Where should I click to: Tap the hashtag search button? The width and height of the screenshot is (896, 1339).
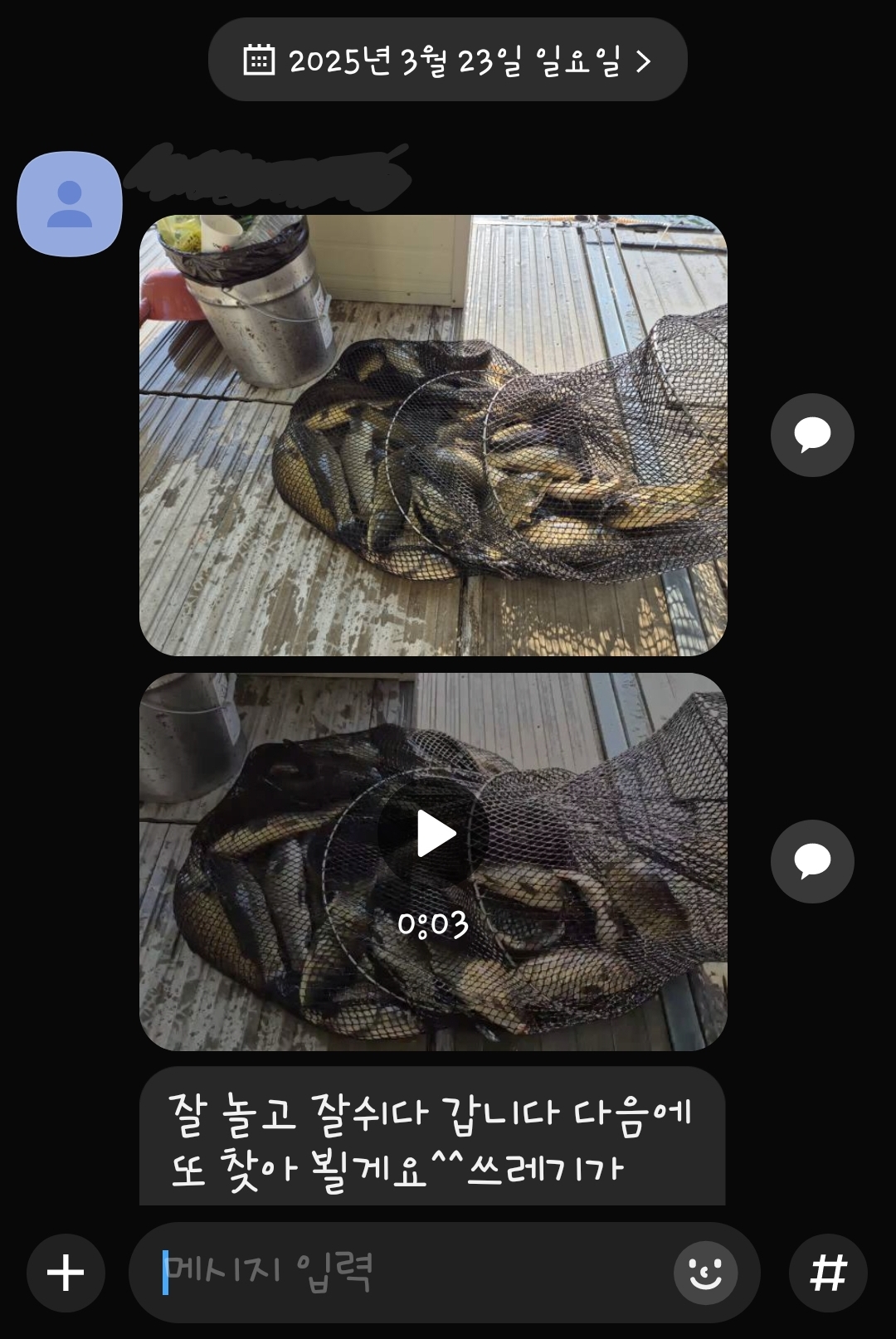828,1273
